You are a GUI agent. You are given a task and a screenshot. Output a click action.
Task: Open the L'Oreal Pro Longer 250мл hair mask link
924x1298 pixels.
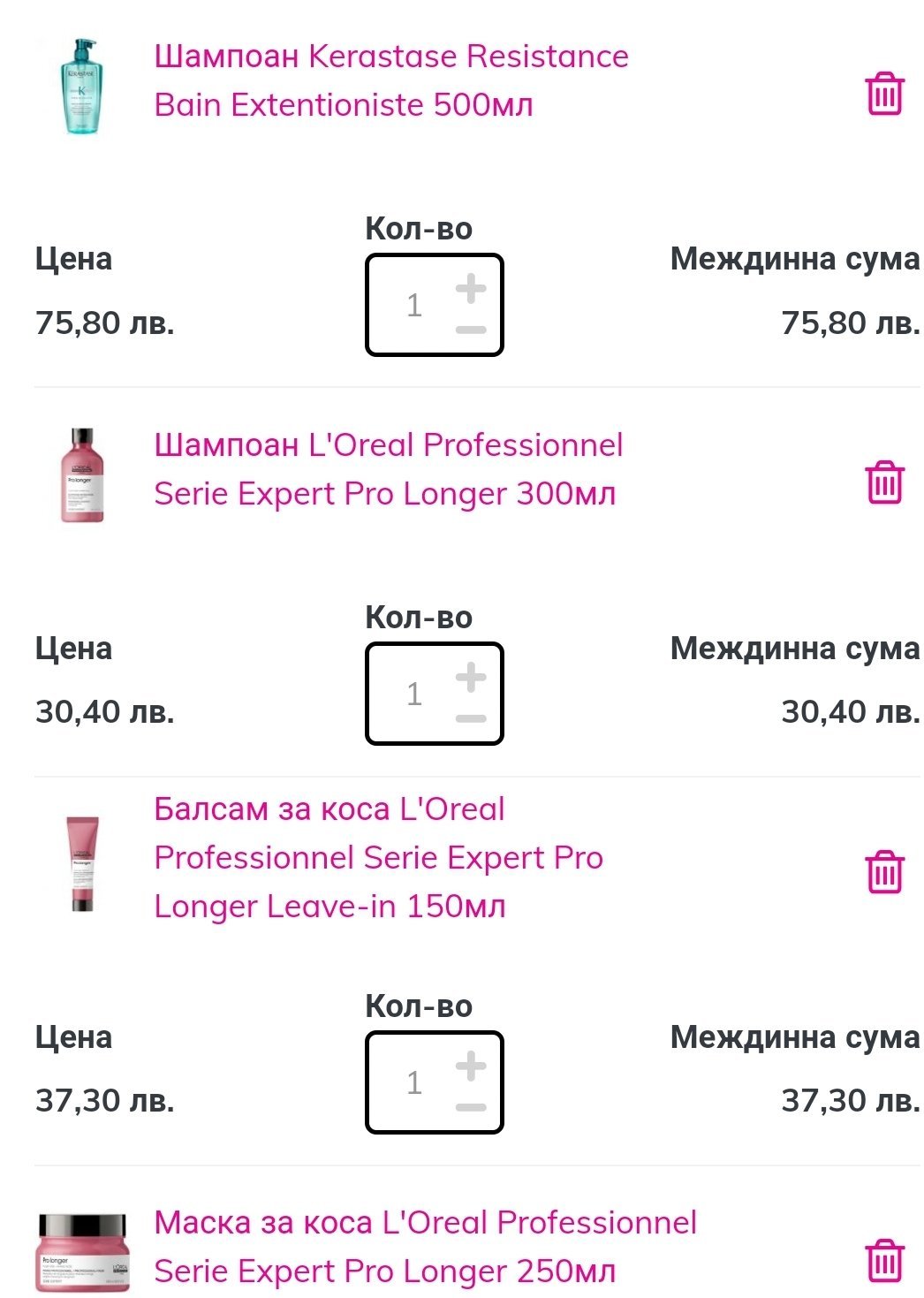pos(424,1247)
